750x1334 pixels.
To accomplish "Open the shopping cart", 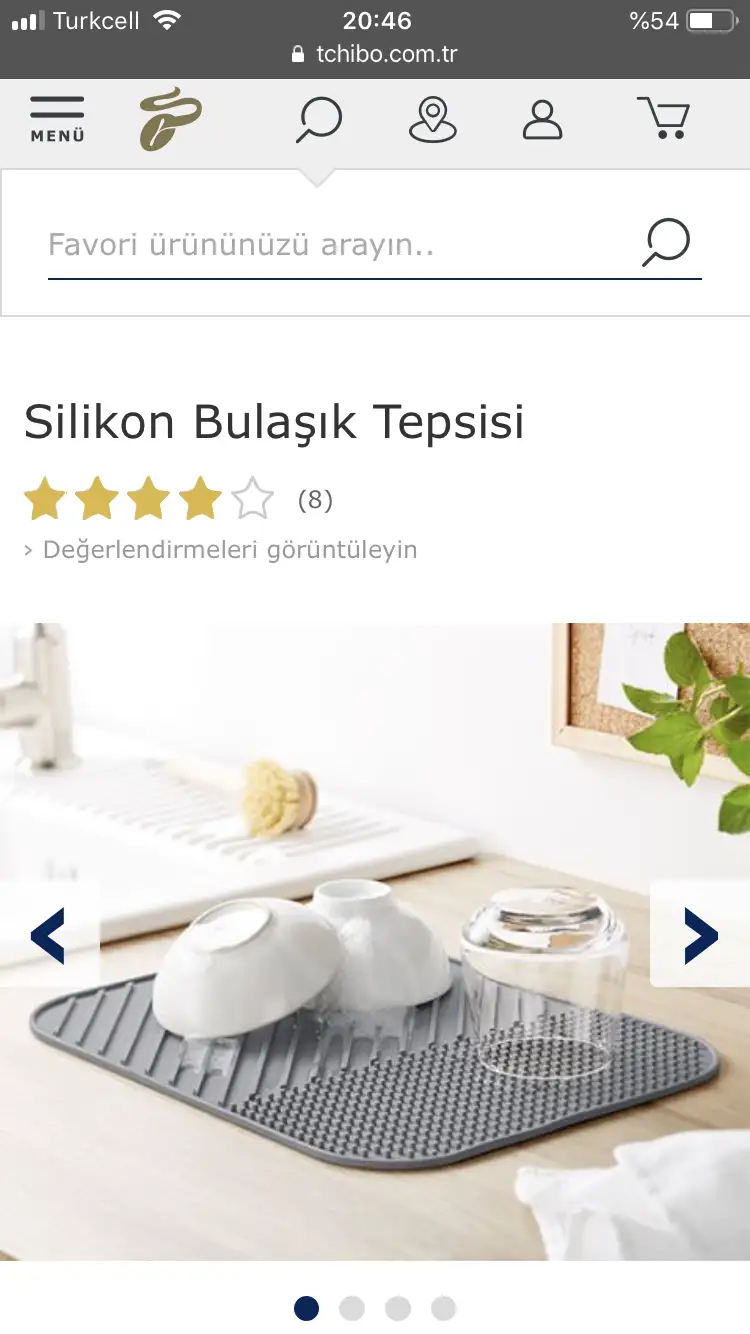I will pyautogui.click(x=663, y=118).
